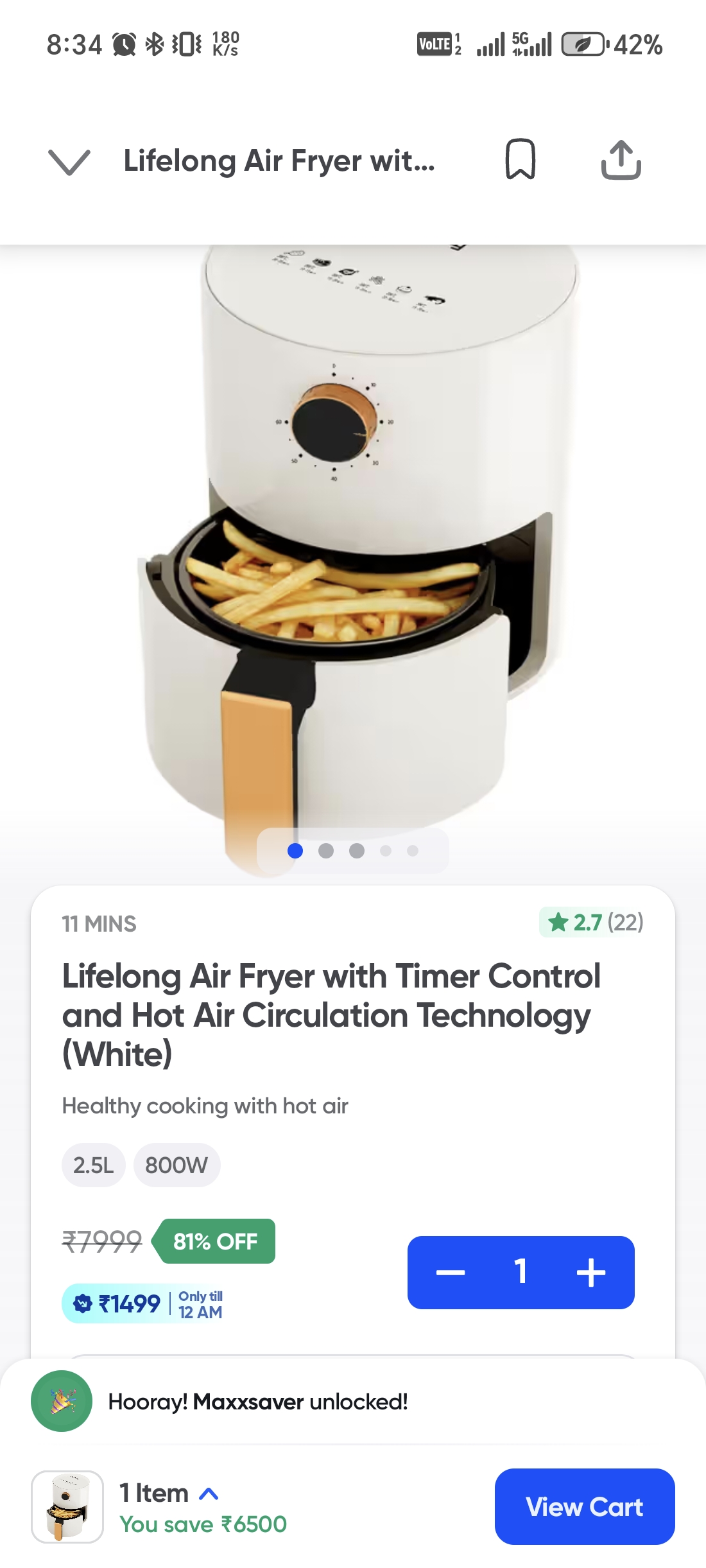Collapse the product page with down chevron

click(x=69, y=161)
